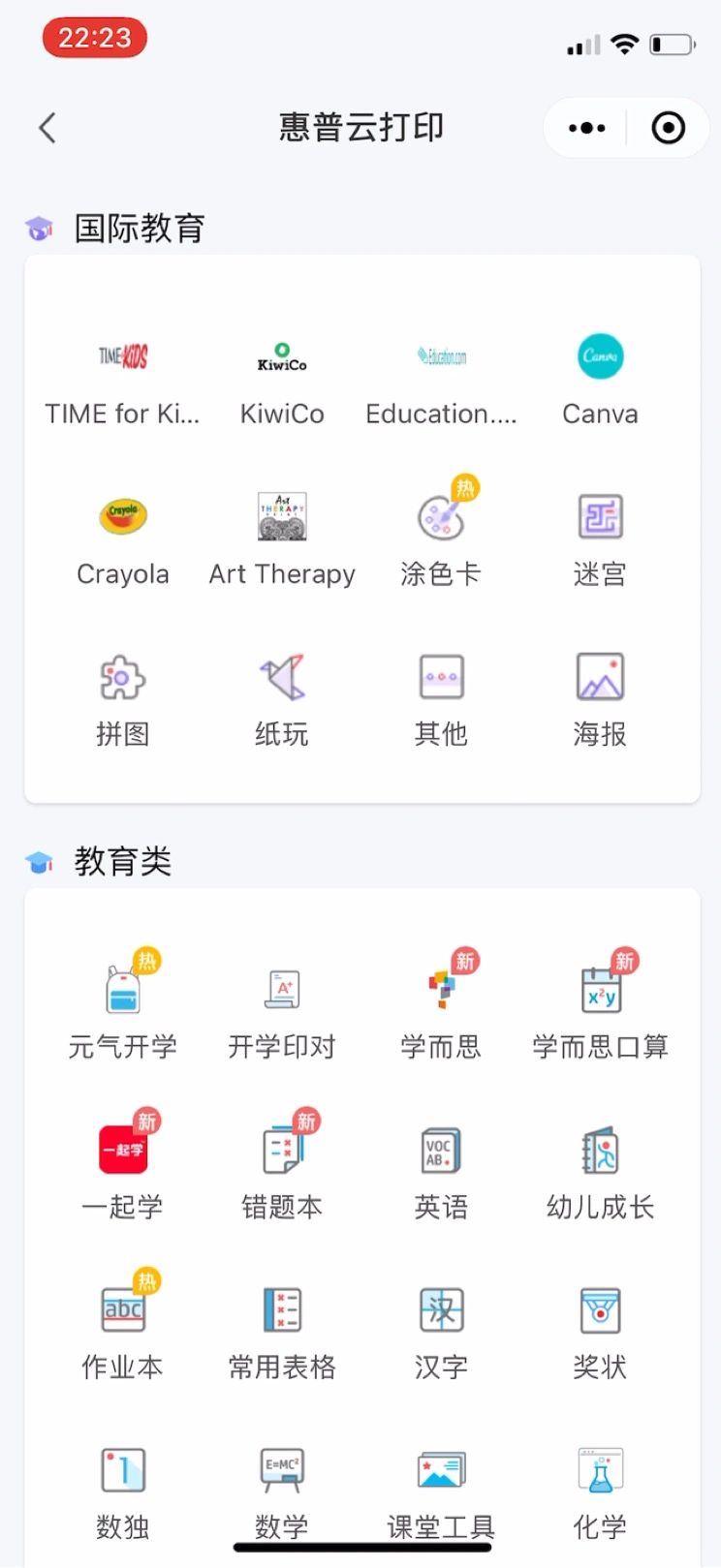Open 拼图 puzzle printables
The height and width of the screenshot is (1568, 721).
click(123, 700)
